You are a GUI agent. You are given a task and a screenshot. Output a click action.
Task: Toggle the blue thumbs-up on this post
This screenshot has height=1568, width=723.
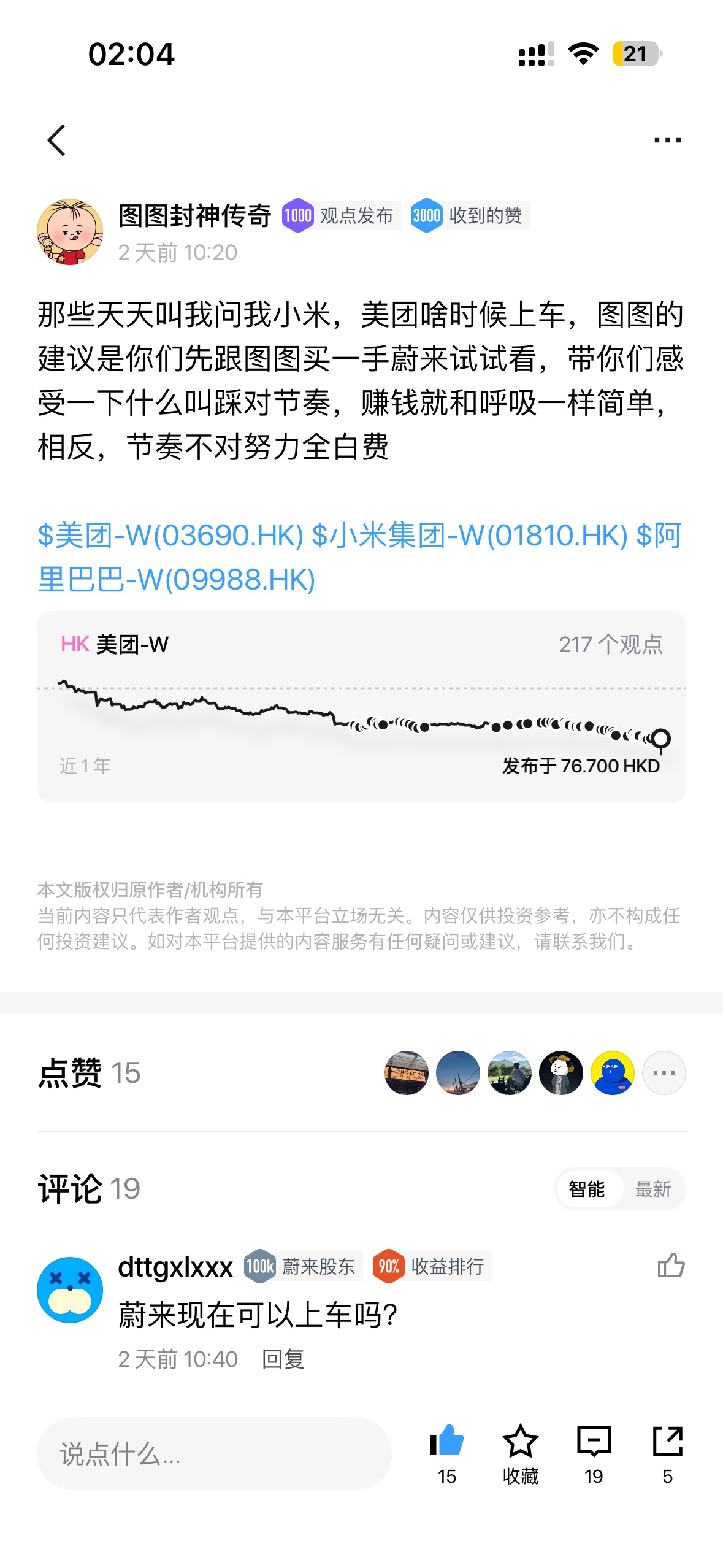(446, 1442)
